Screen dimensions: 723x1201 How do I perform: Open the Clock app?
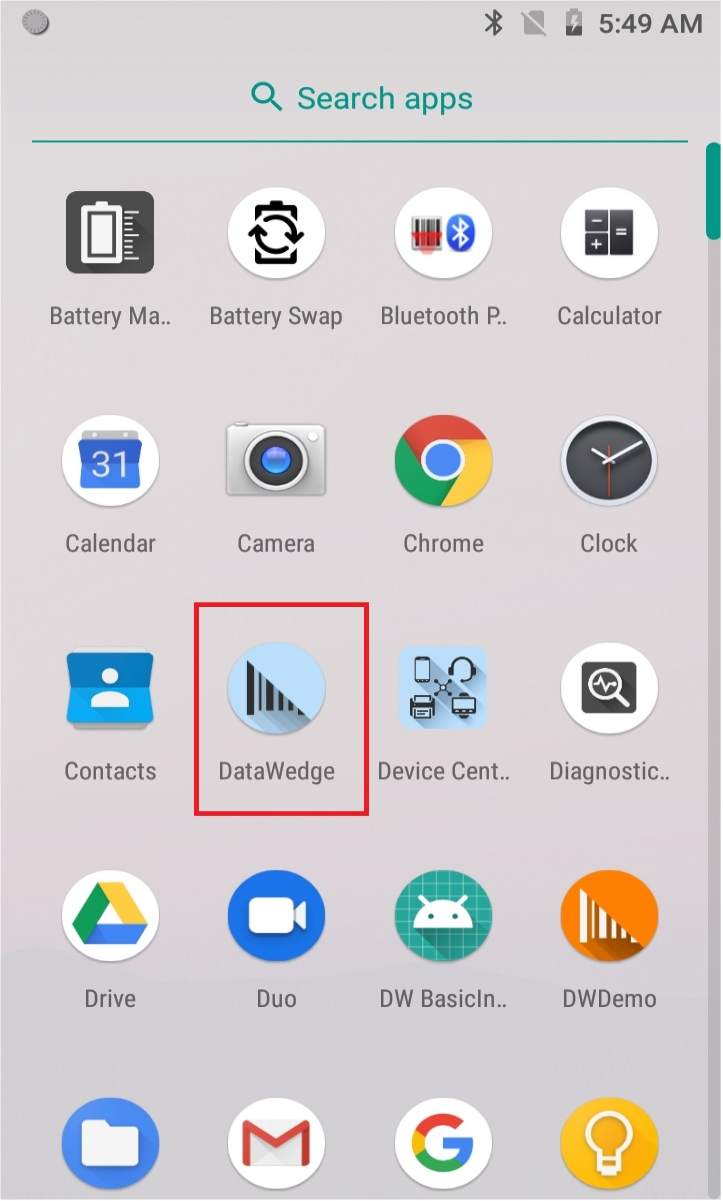[x=609, y=461]
